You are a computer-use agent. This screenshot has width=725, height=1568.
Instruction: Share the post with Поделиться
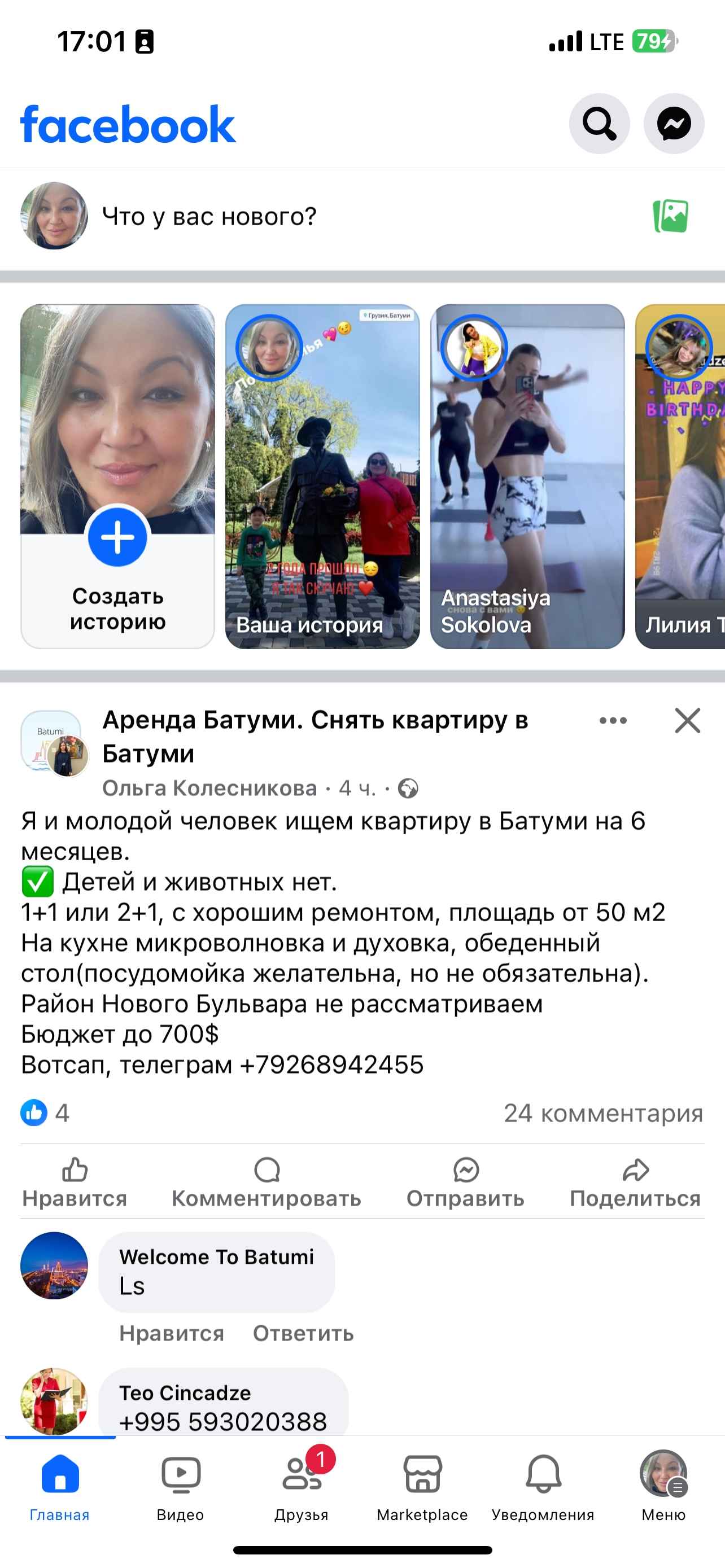[636, 1182]
